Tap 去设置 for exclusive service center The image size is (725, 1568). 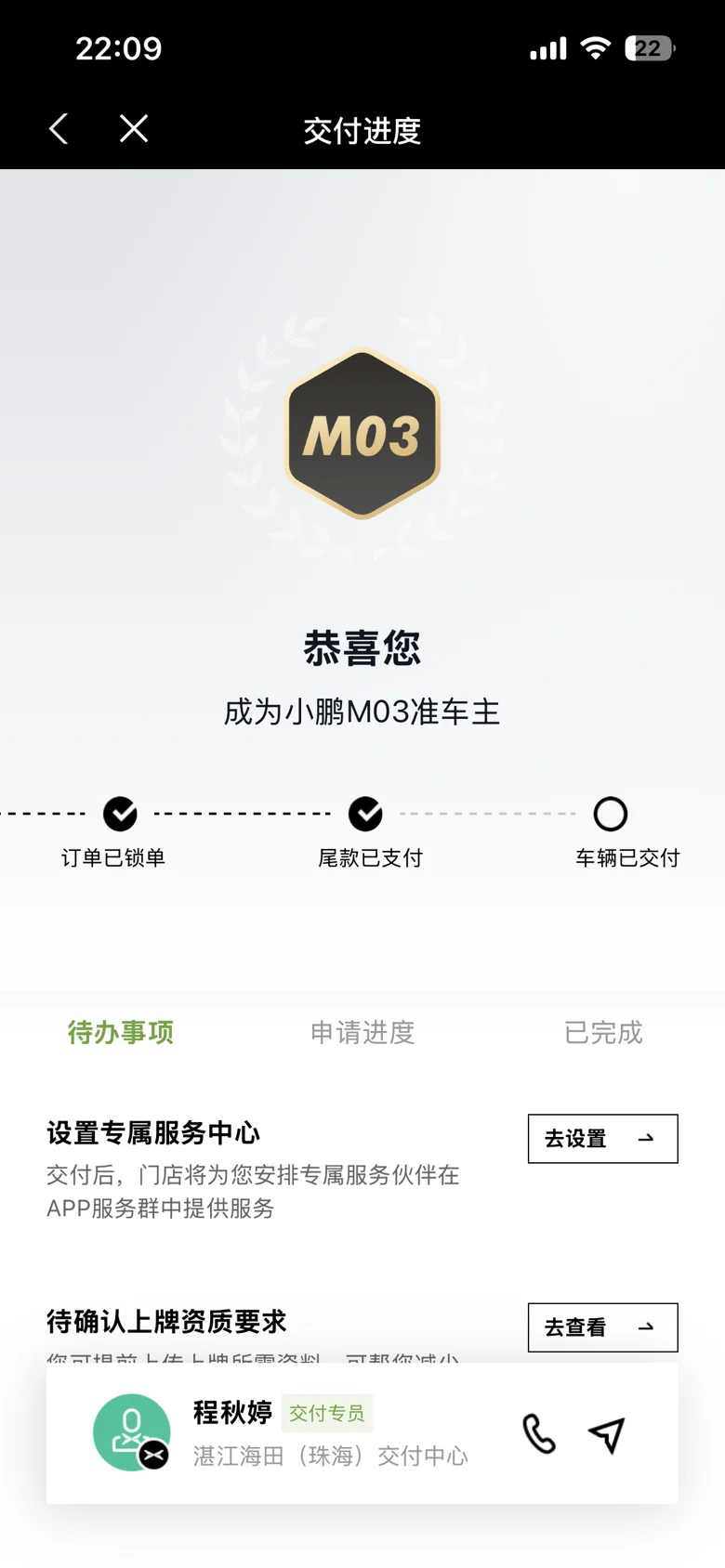pos(602,1138)
